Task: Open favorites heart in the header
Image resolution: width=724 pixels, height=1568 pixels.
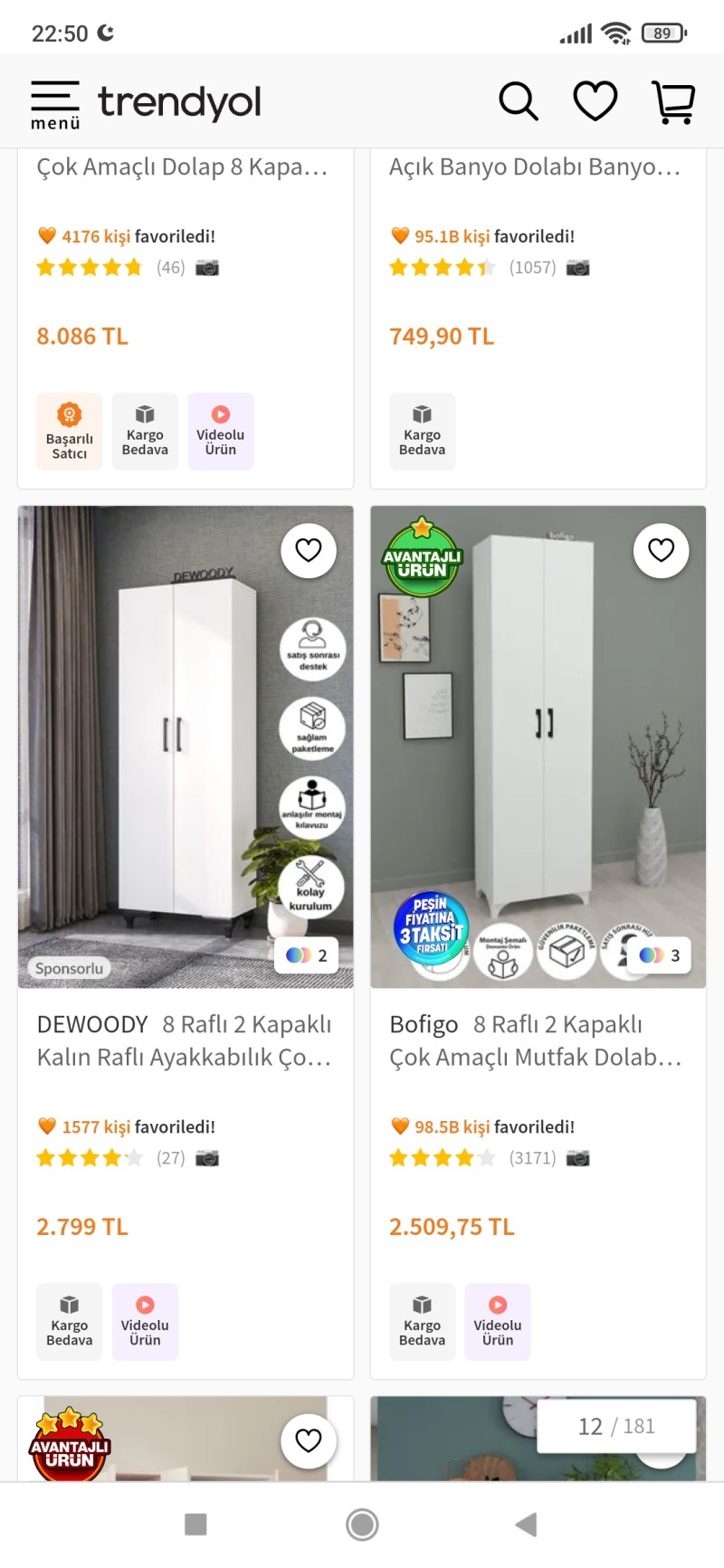Action: tap(595, 101)
